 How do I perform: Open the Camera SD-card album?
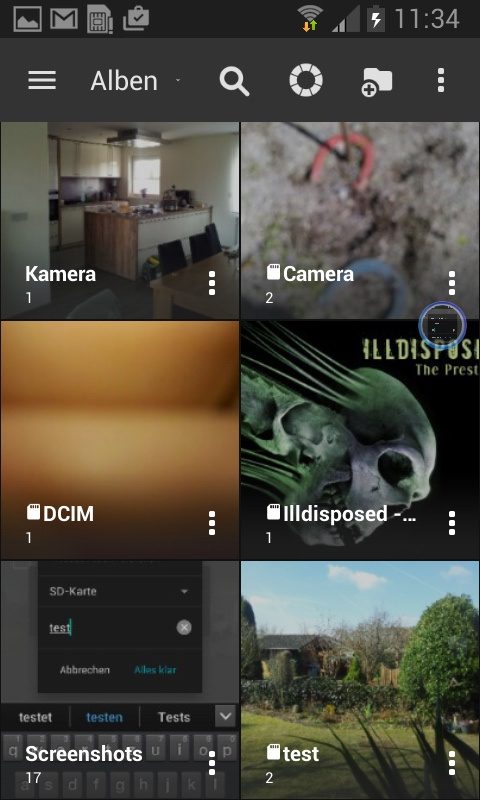click(x=360, y=220)
